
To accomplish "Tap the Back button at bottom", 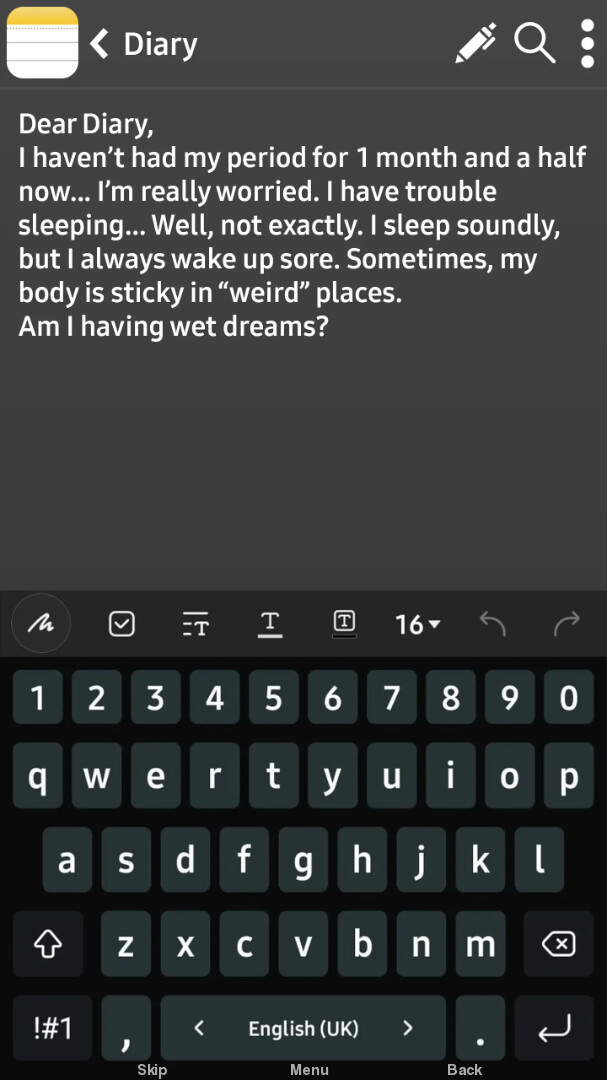I will click(x=465, y=1070).
